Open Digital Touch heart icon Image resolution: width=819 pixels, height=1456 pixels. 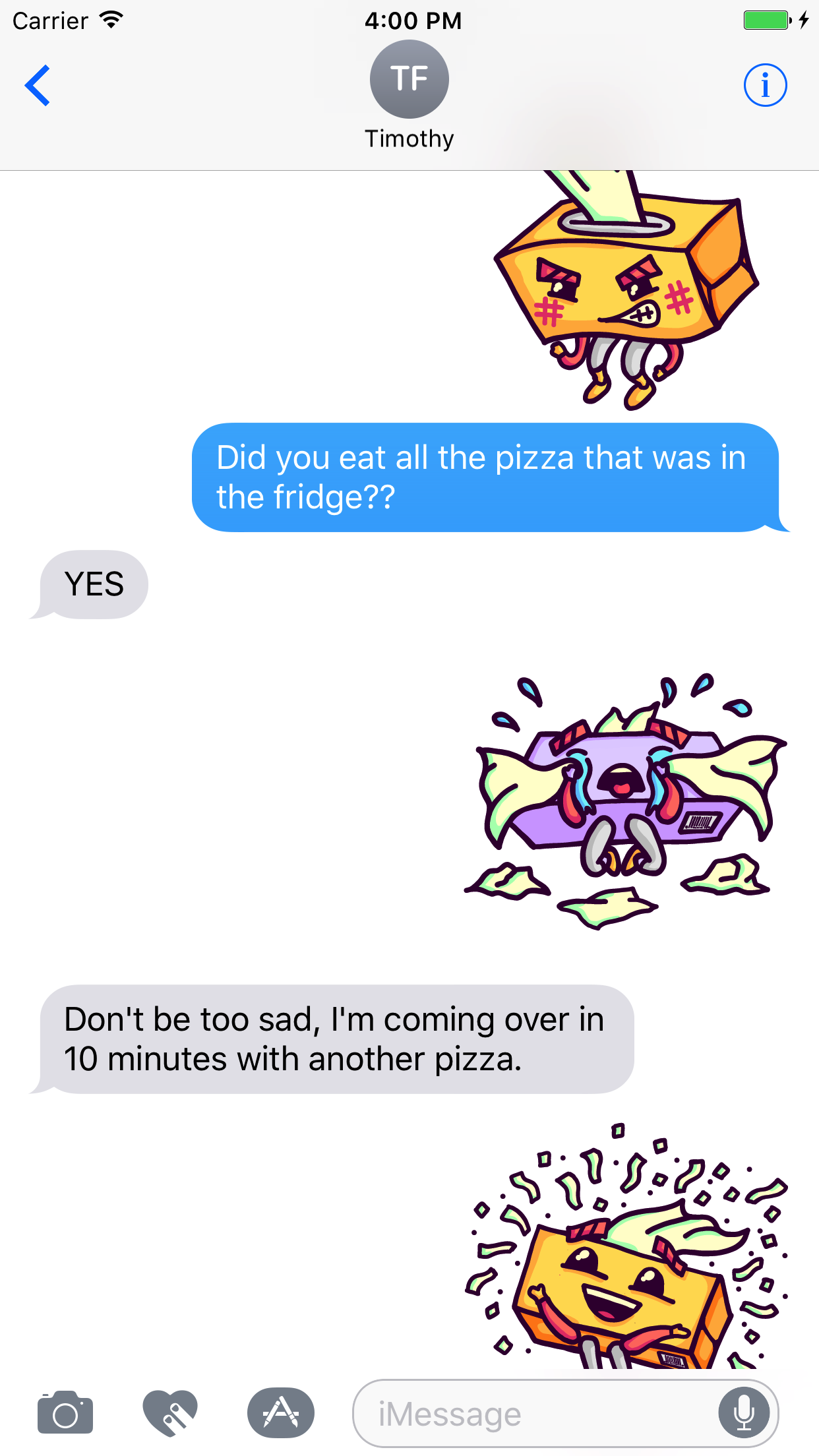(170, 1413)
